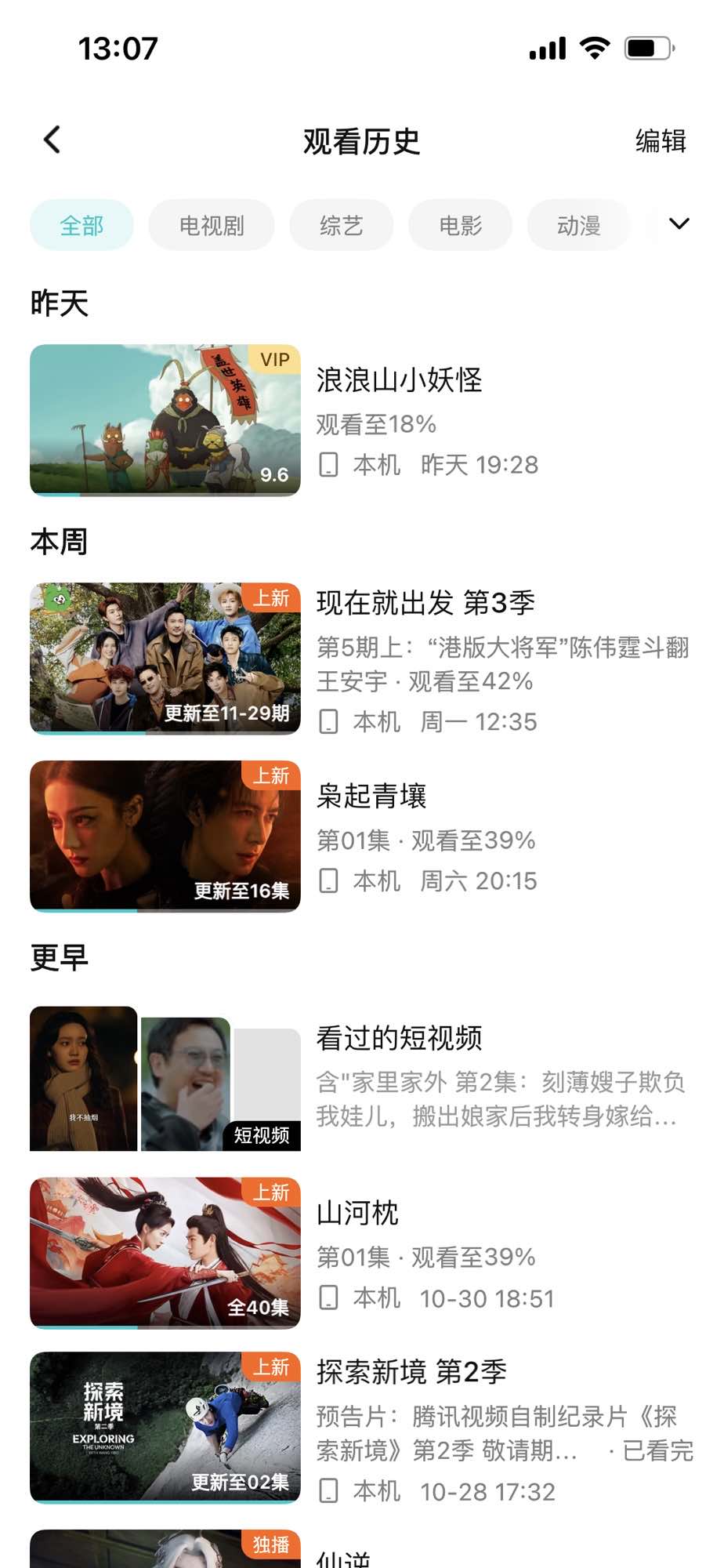Switch to the 动漫 tab
This screenshot has width=724, height=1568.
point(578,226)
